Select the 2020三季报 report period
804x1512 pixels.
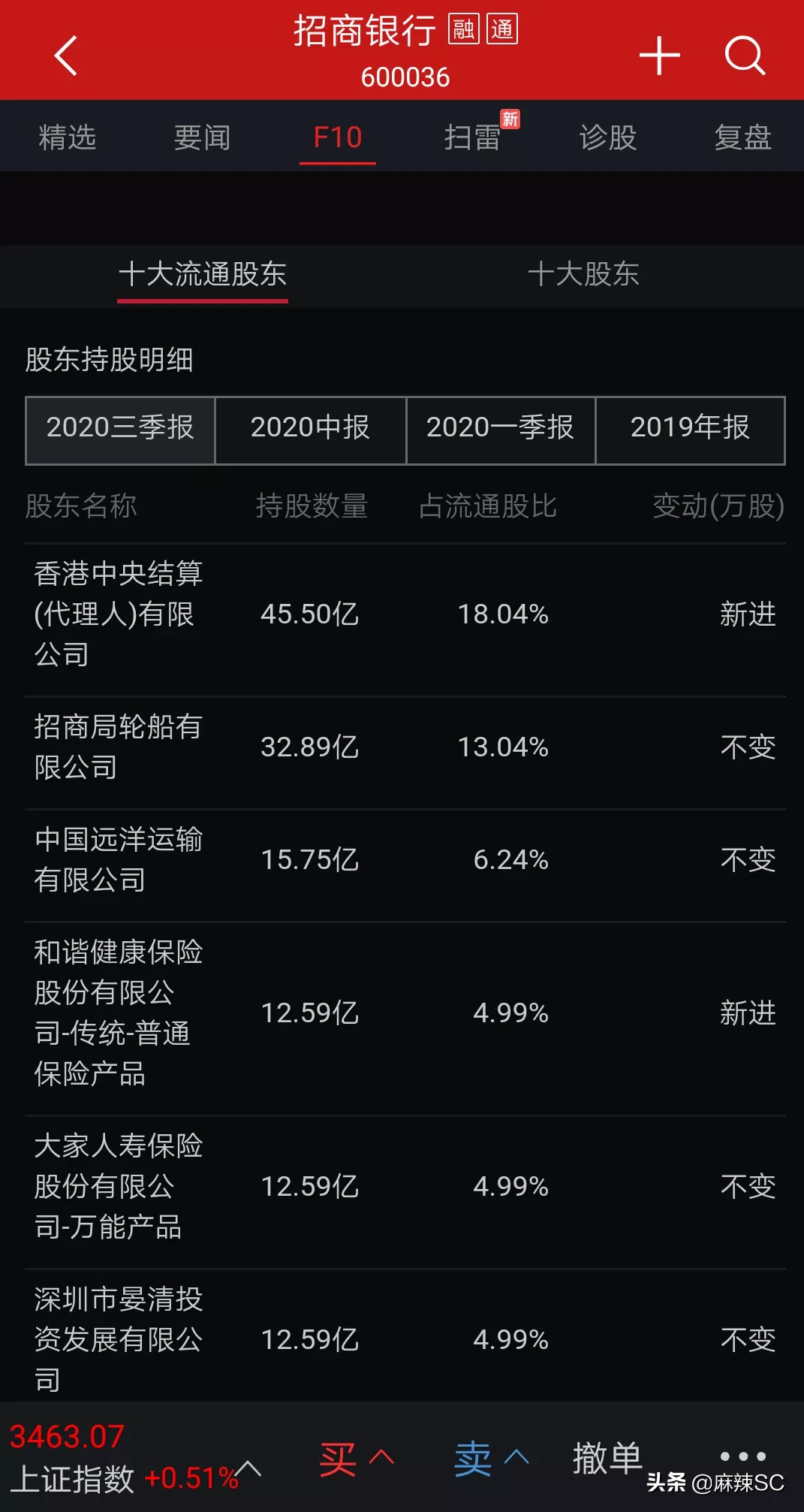(x=120, y=428)
